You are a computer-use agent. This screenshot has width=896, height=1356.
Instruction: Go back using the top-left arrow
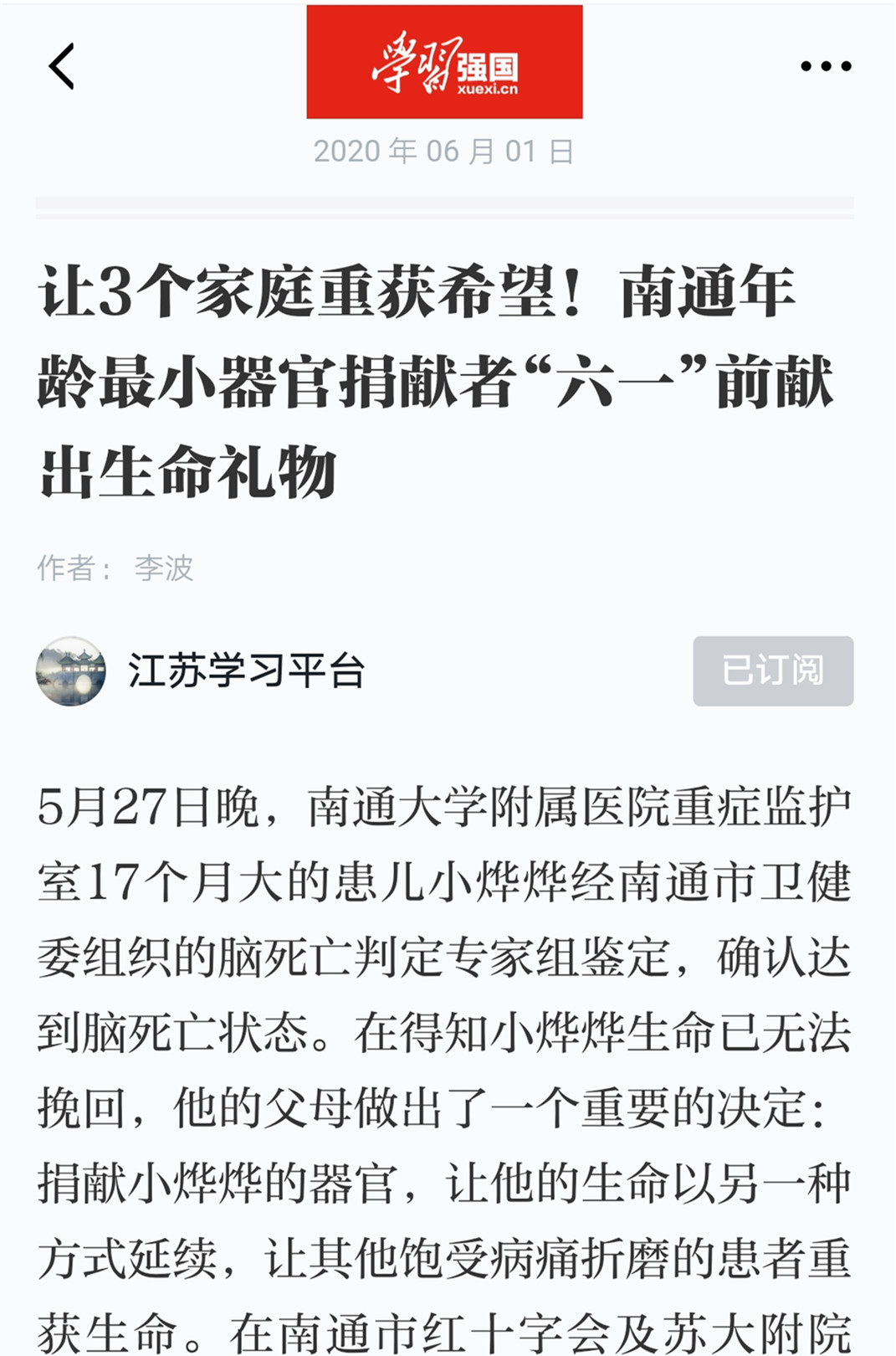coord(62,66)
